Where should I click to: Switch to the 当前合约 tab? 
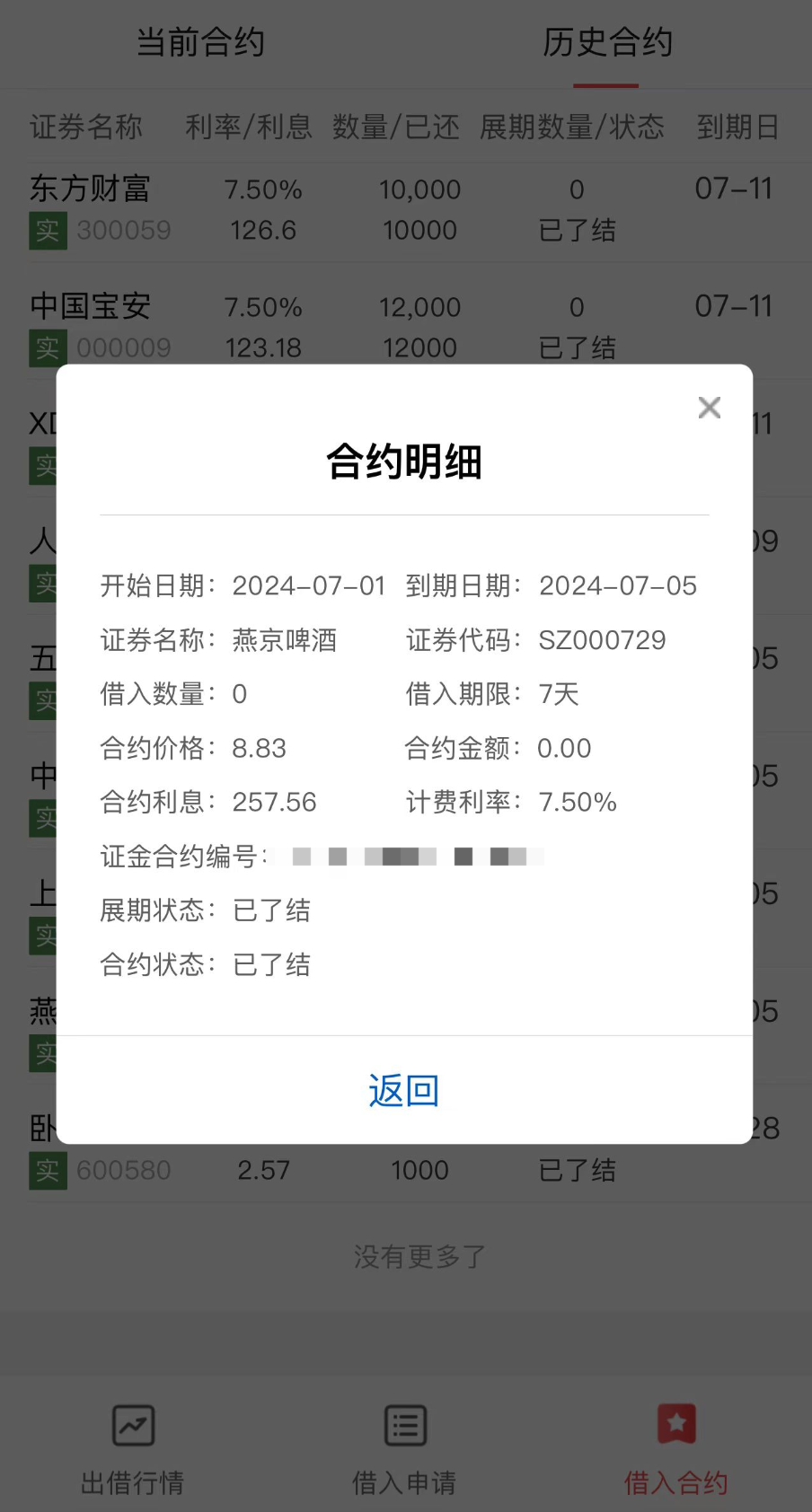[x=200, y=43]
